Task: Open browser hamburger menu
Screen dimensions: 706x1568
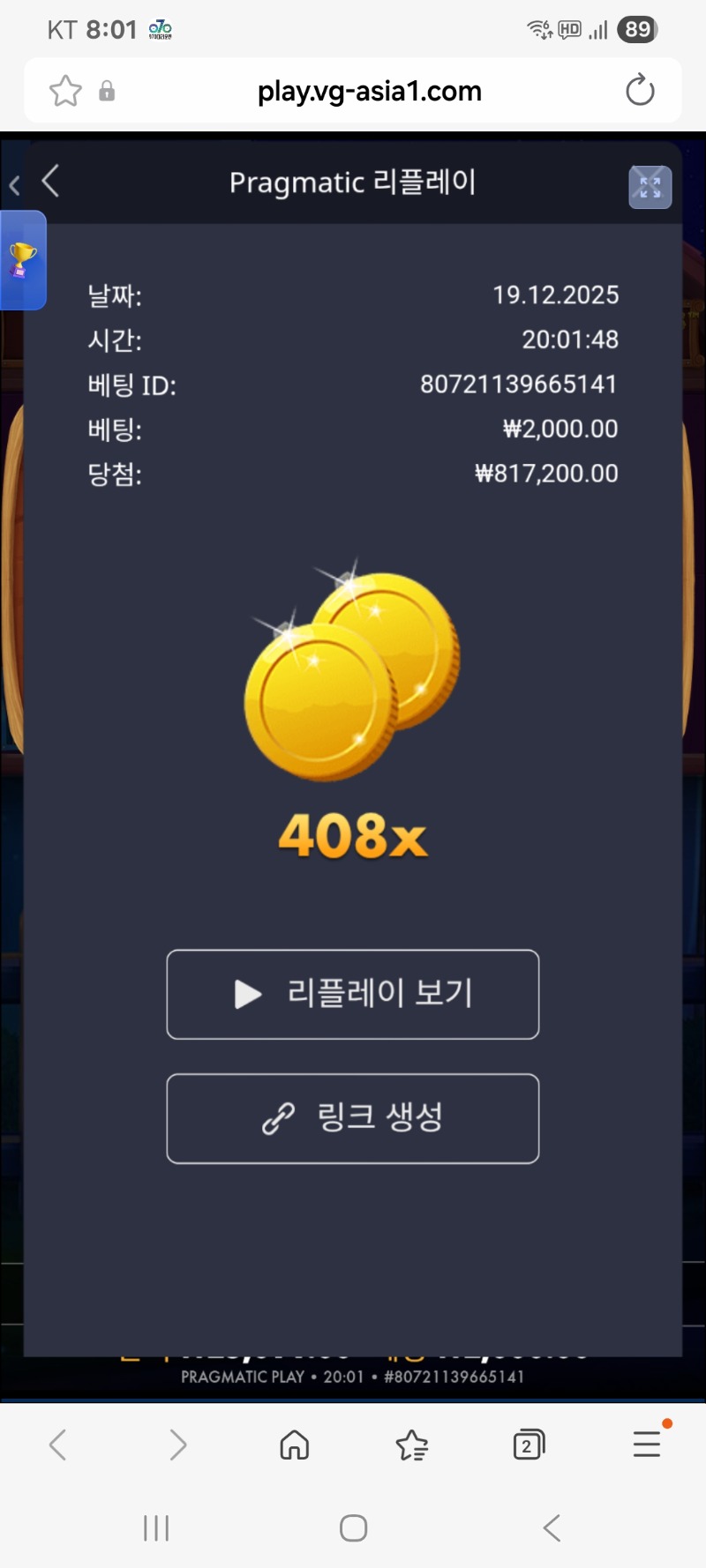Action: point(646,1445)
